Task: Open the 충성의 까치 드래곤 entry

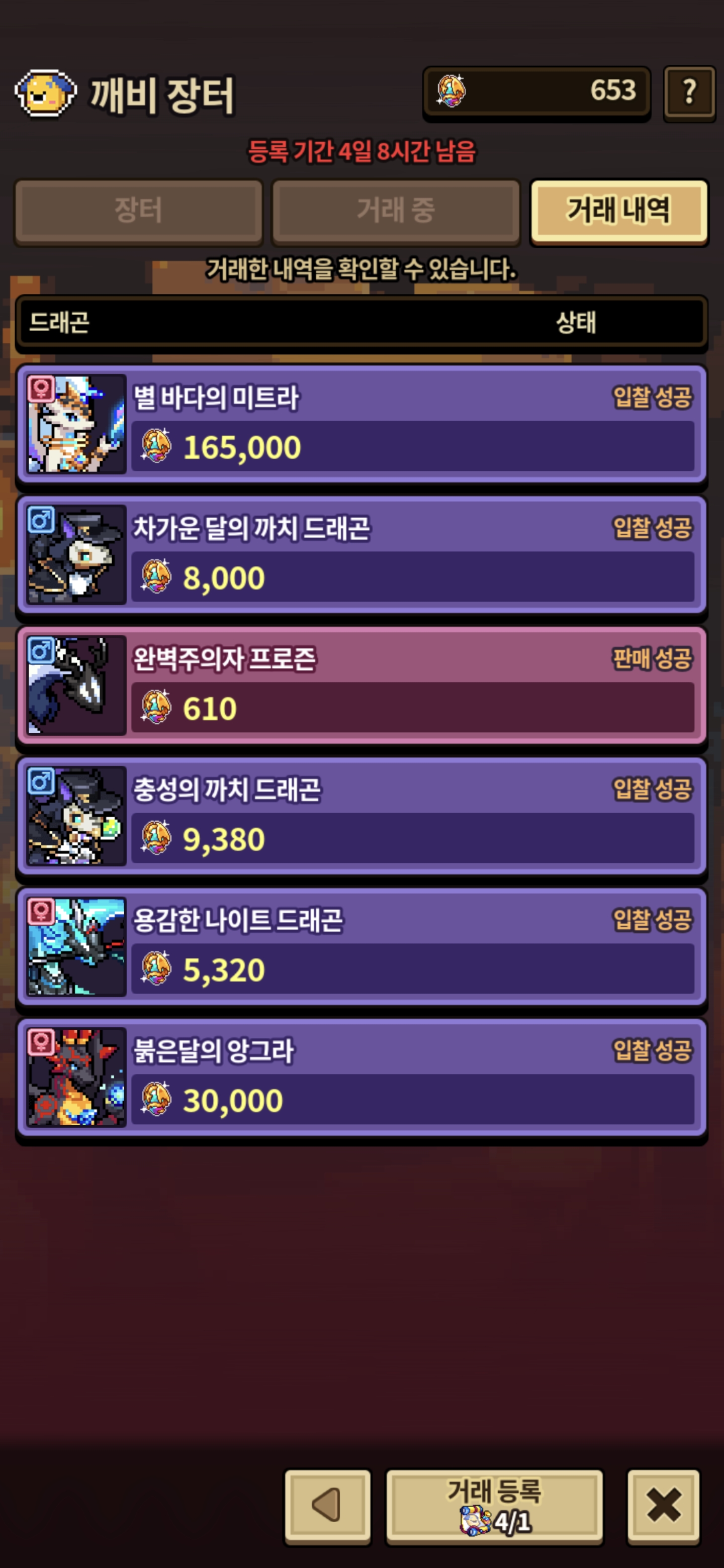Action: click(x=361, y=816)
